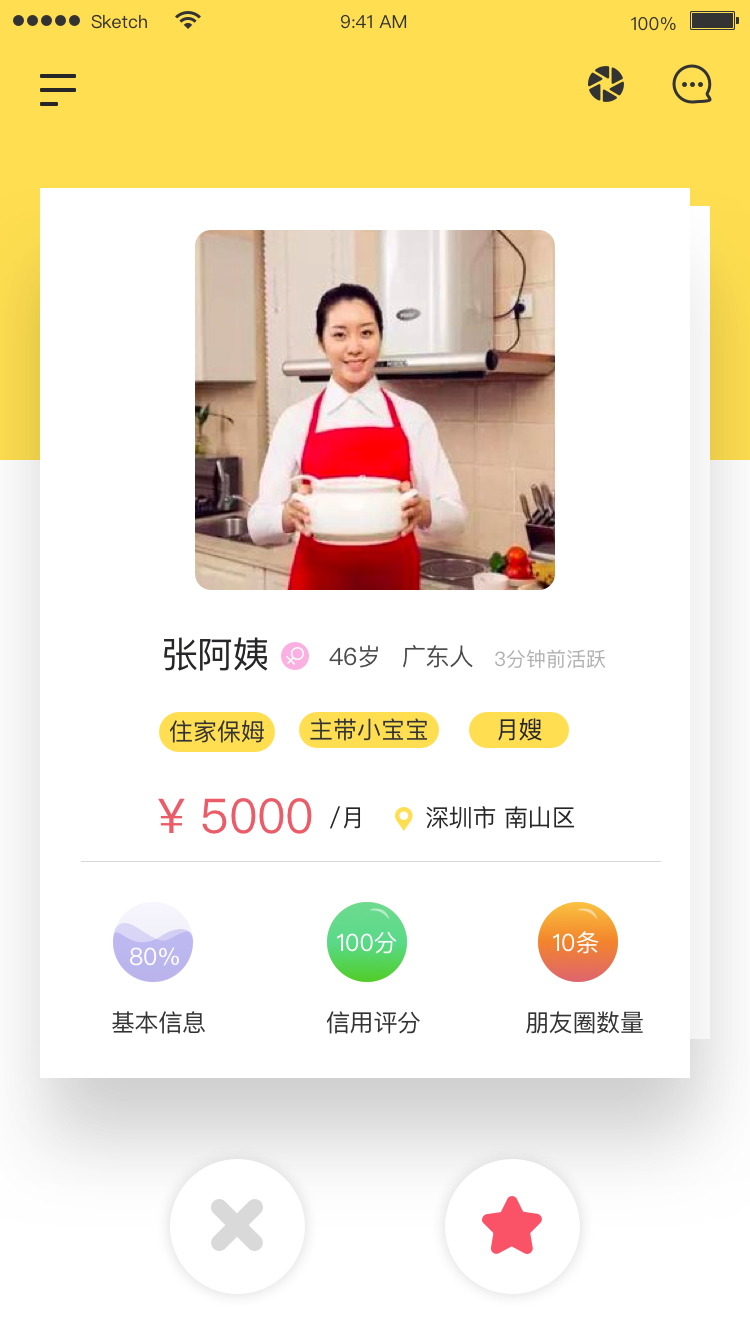This screenshot has width=750, height=1334.
Task: Open 张阿姨's profile photo
Action: click(x=375, y=408)
